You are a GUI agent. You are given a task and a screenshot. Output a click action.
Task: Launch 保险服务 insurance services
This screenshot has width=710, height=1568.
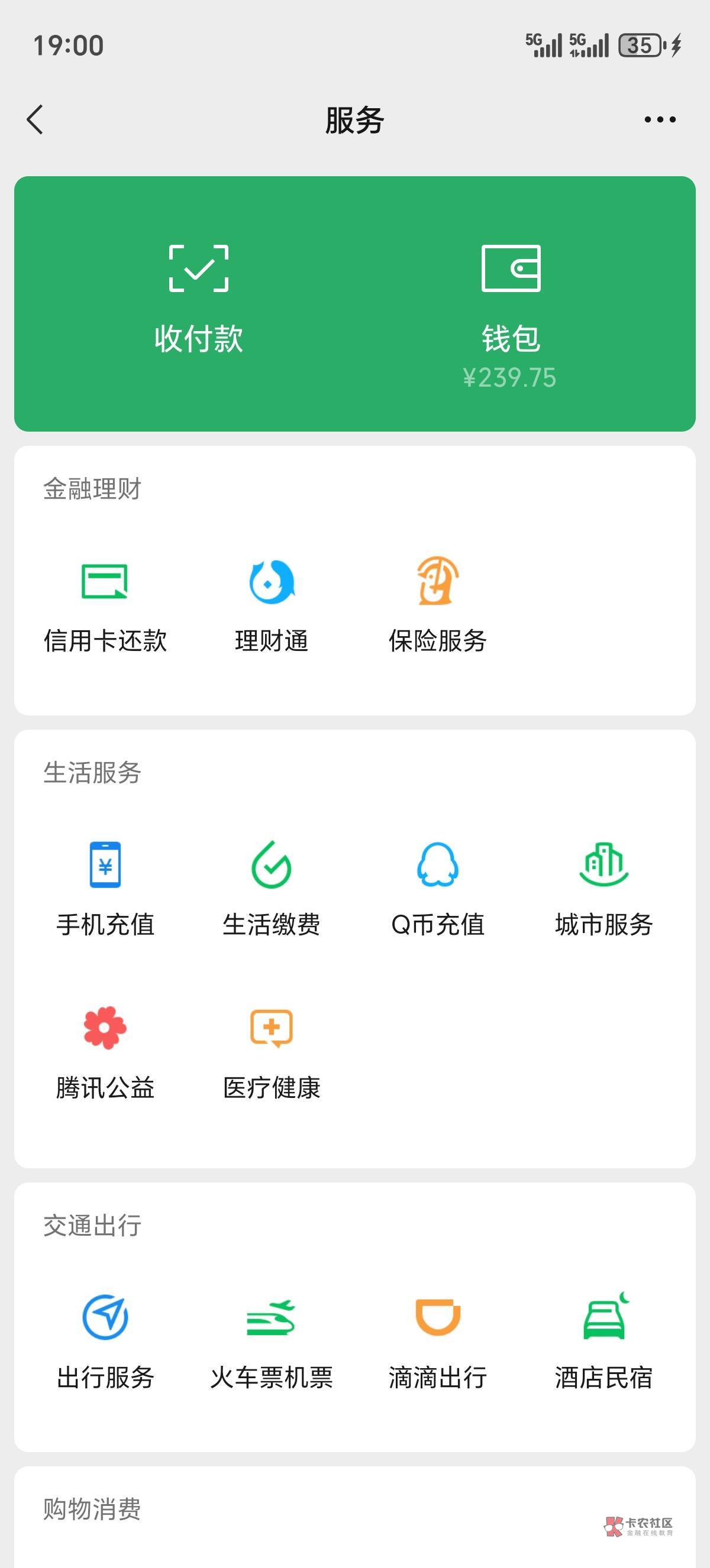click(x=437, y=605)
